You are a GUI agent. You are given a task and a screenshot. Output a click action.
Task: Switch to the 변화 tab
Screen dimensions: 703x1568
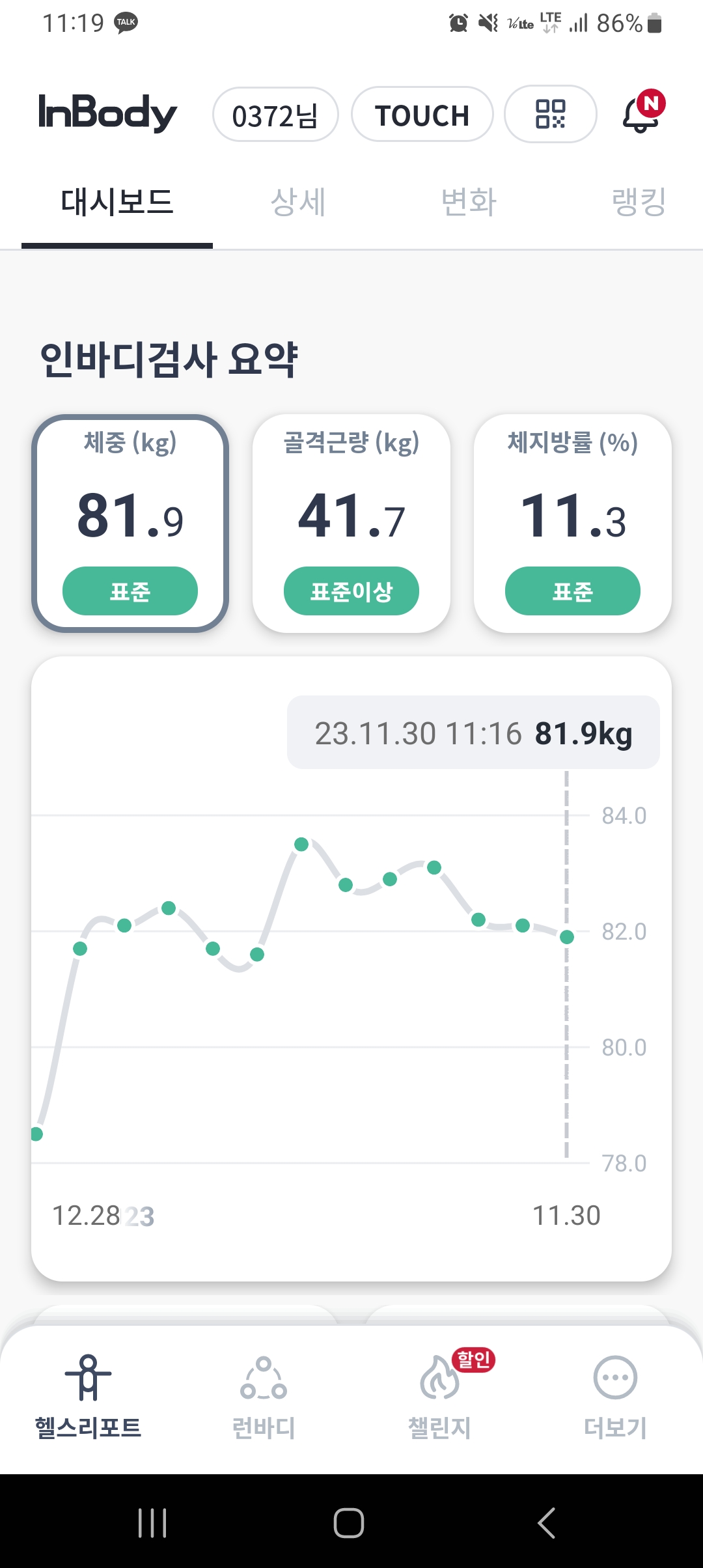click(x=469, y=202)
